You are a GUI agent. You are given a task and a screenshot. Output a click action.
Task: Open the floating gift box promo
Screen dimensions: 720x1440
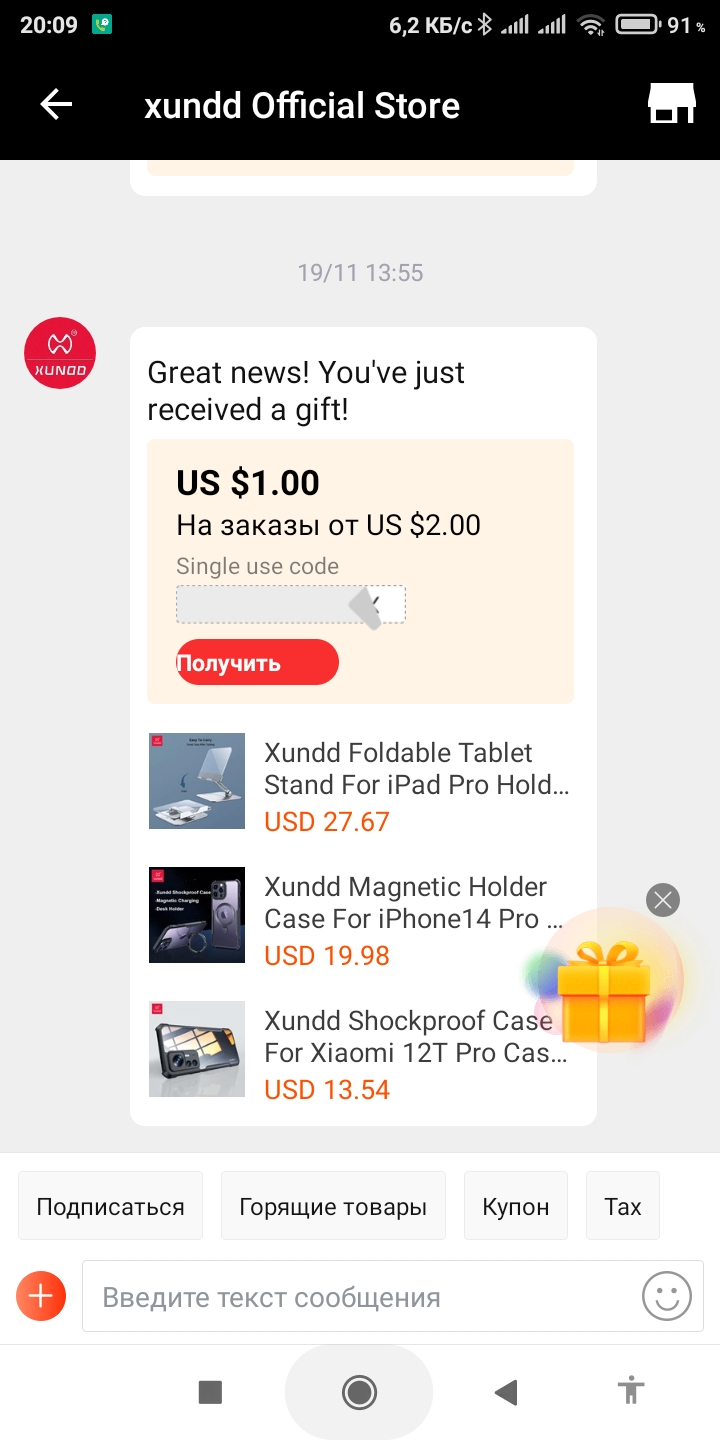pos(603,990)
